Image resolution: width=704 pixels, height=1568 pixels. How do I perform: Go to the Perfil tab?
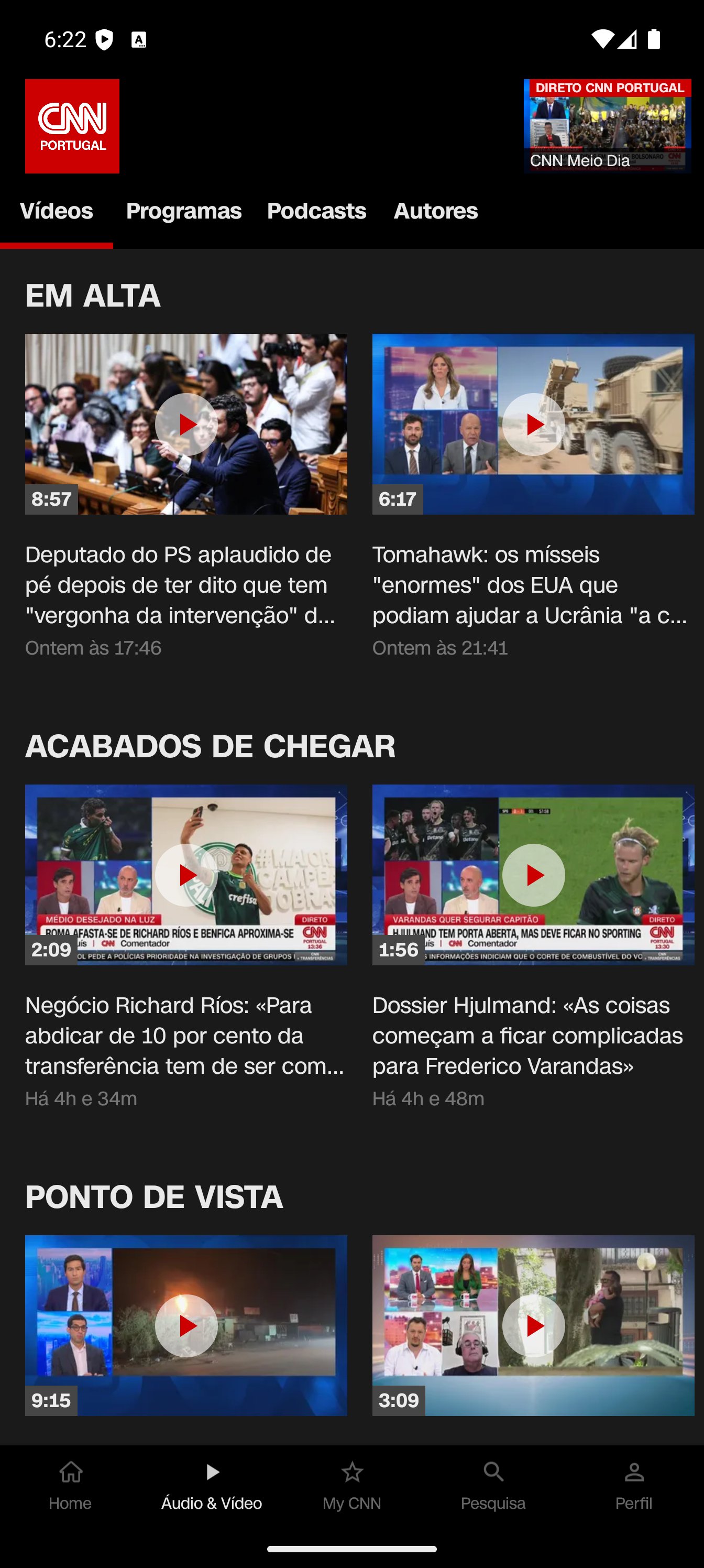tap(633, 1486)
